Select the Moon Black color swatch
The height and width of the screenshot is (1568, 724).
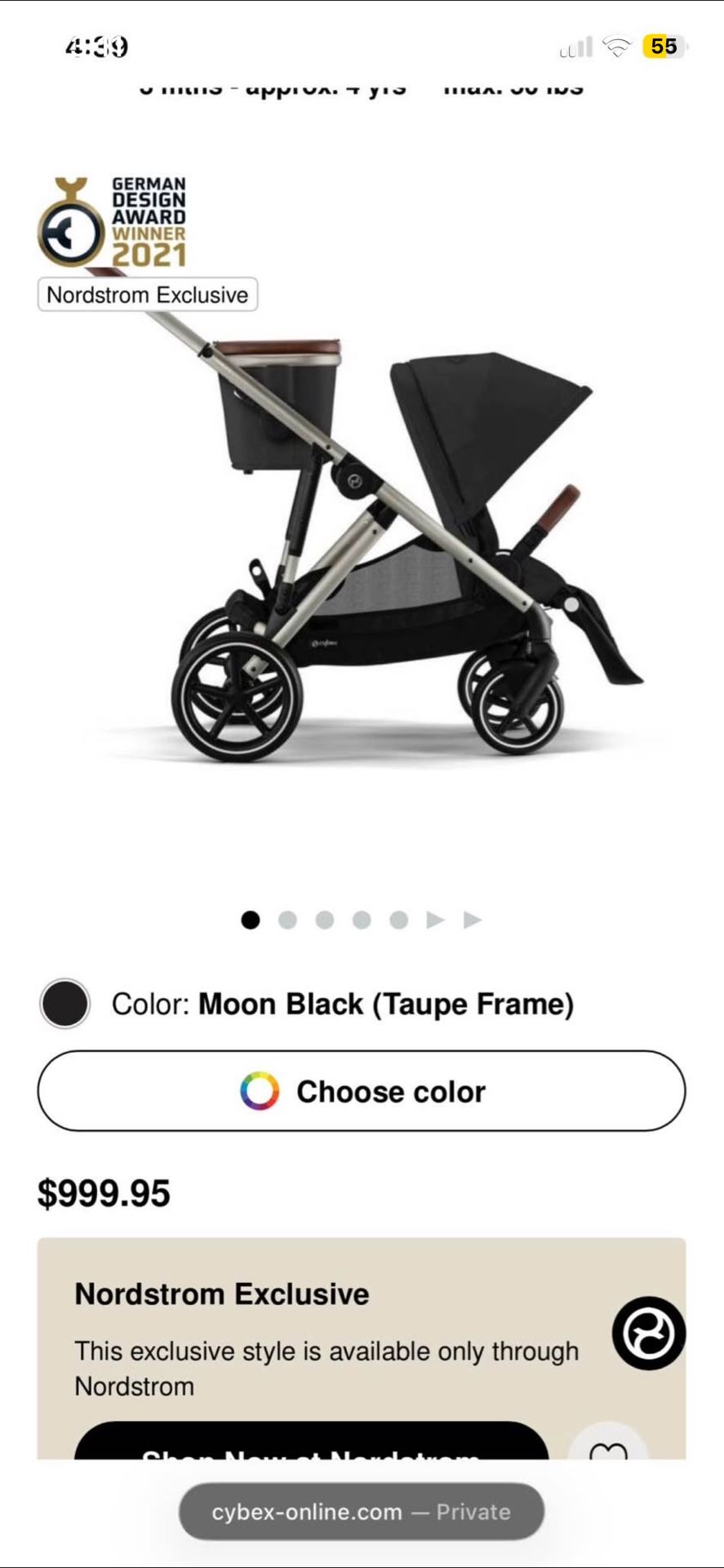click(x=64, y=1004)
